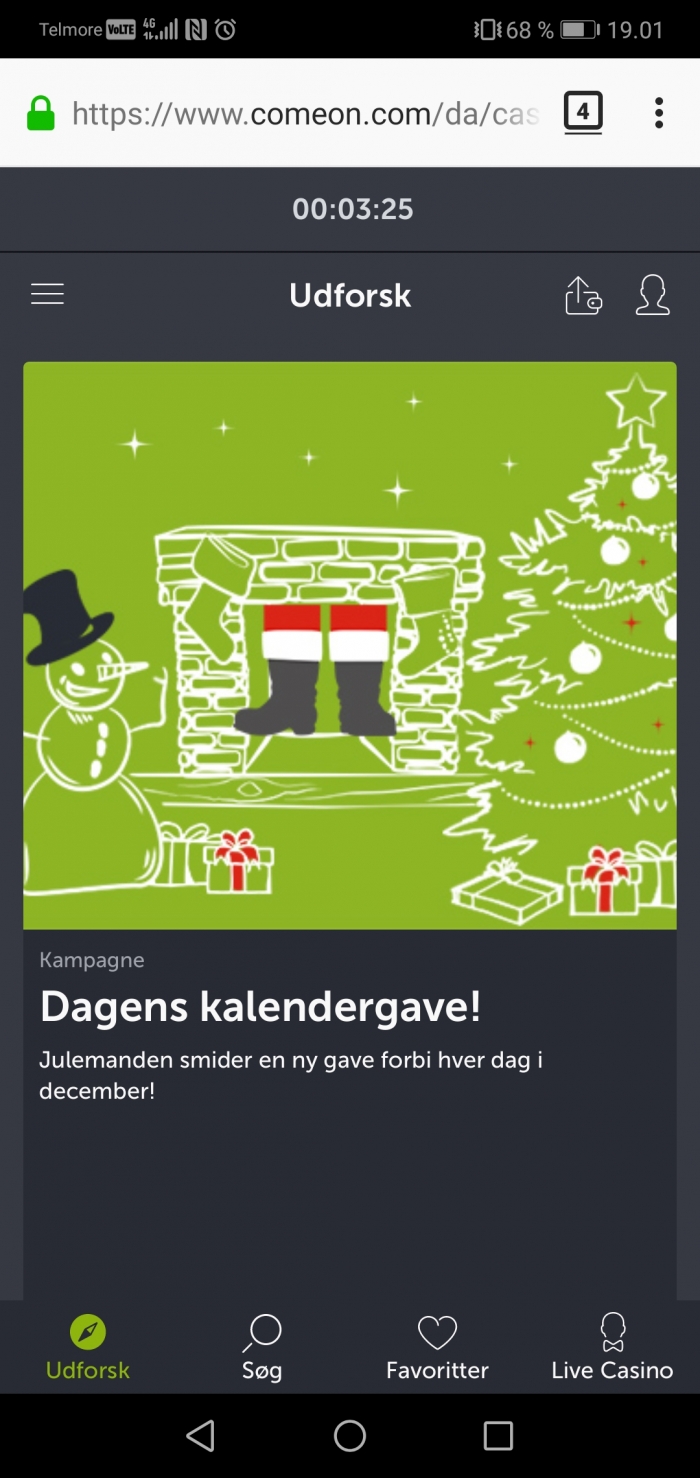Screen dimensions: 700x1478
Task: Open the browser overflow menu
Action: pyautogui.click(x=658, y=113)
